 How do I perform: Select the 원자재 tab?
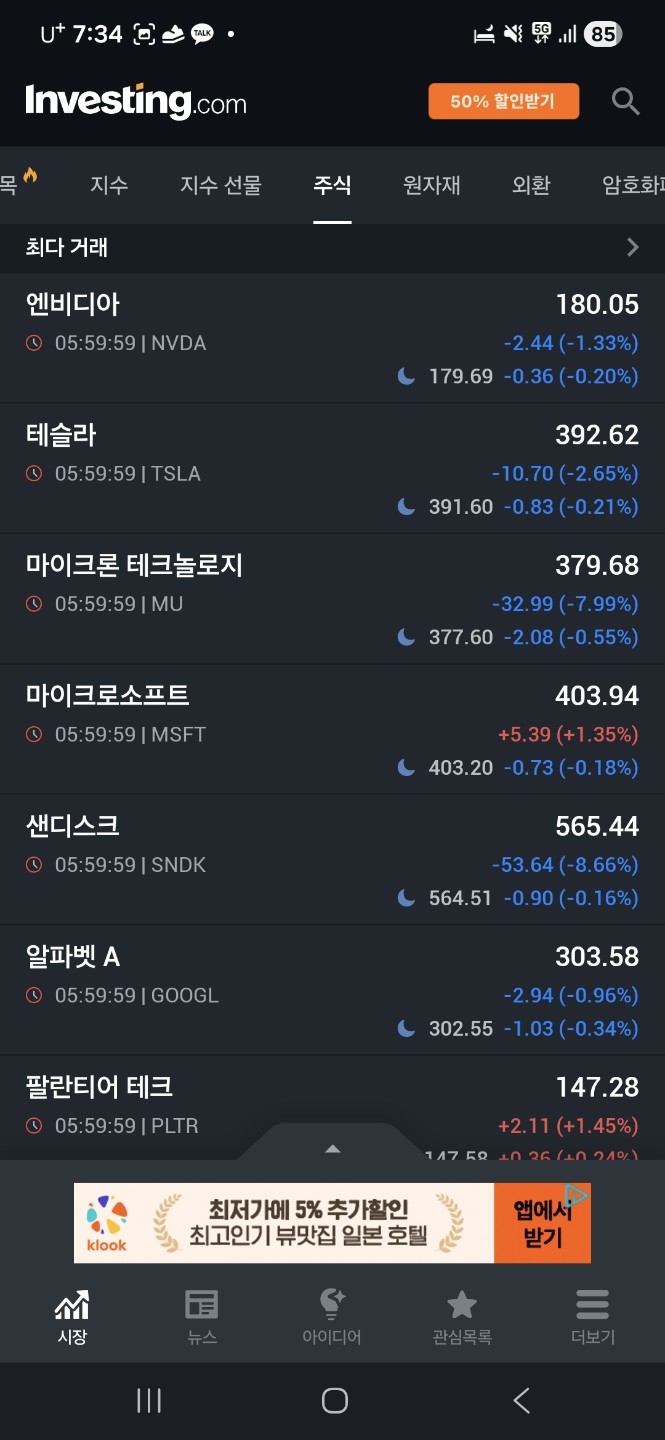[x=431, y=185]
